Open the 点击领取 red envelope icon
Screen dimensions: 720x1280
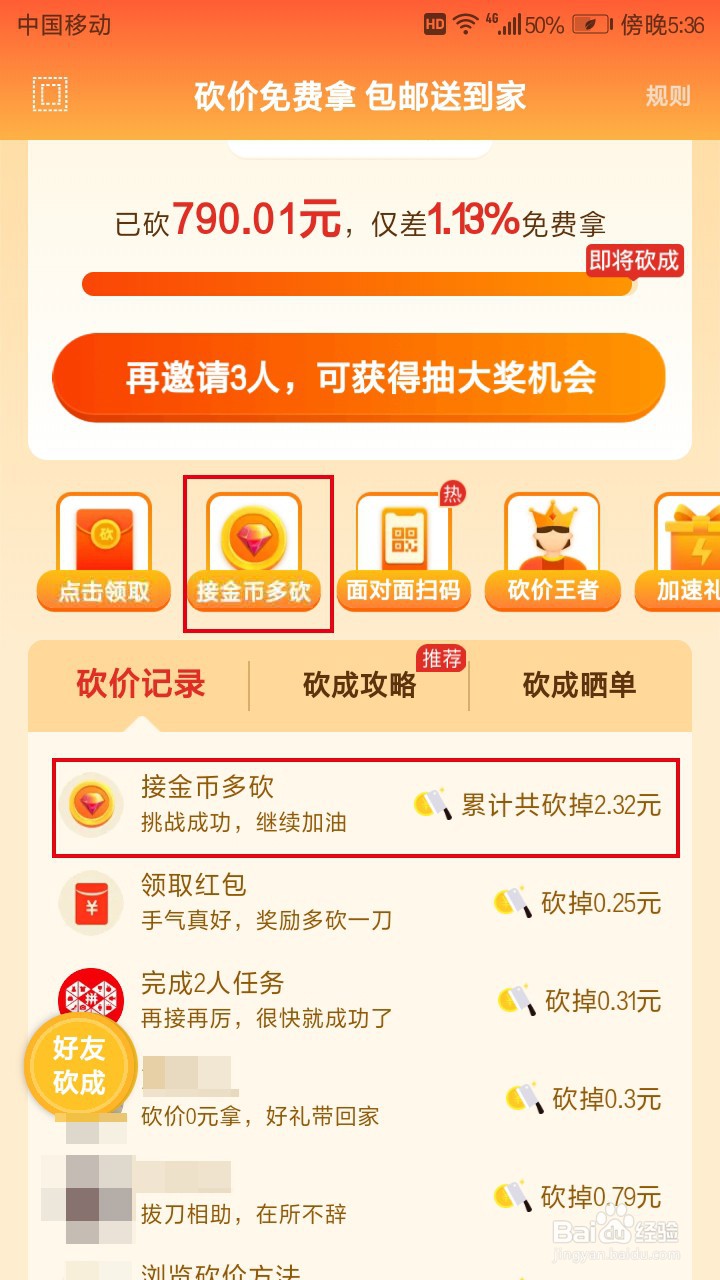(103, 540)
